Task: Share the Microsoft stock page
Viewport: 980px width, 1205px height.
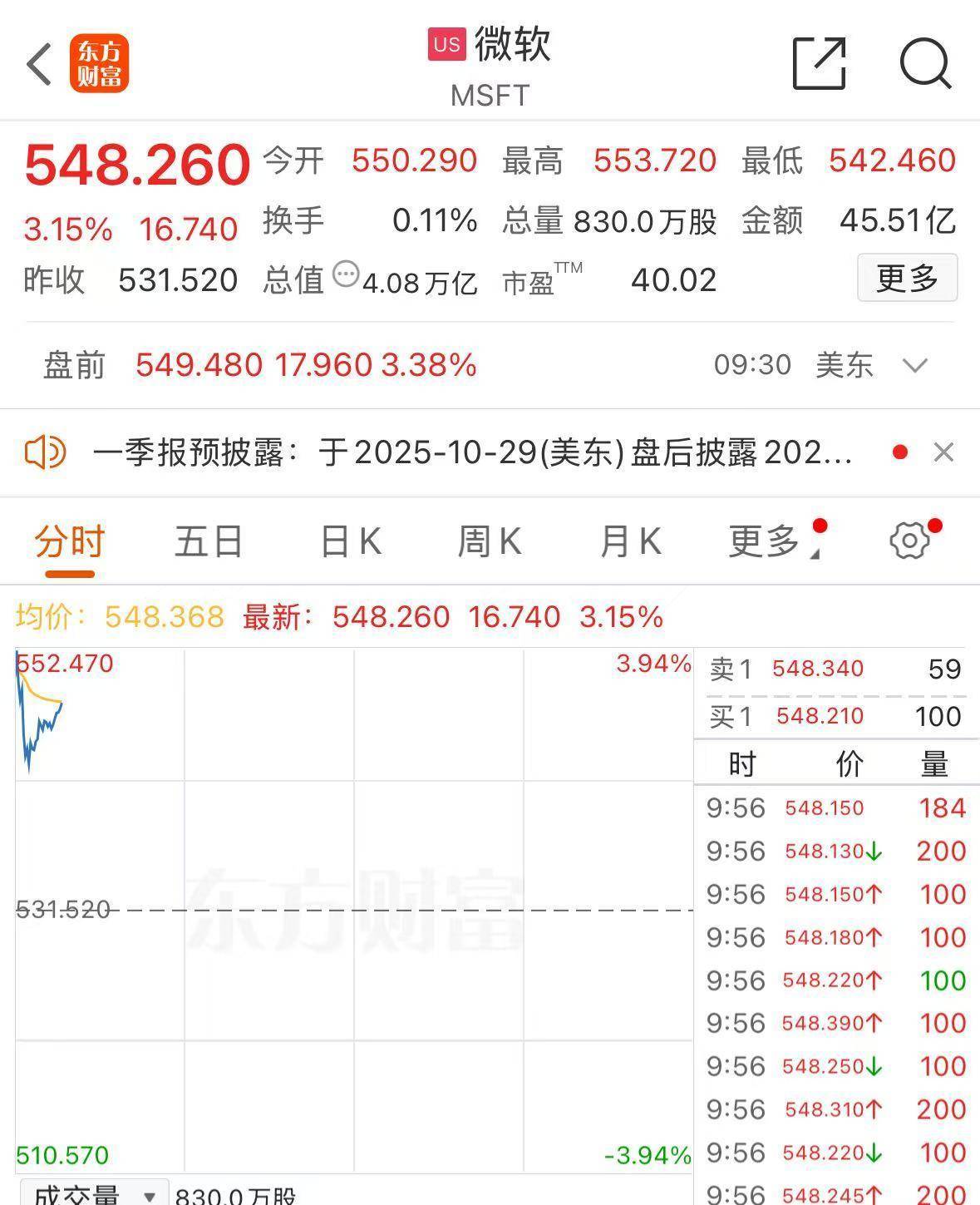Action: 819,63
